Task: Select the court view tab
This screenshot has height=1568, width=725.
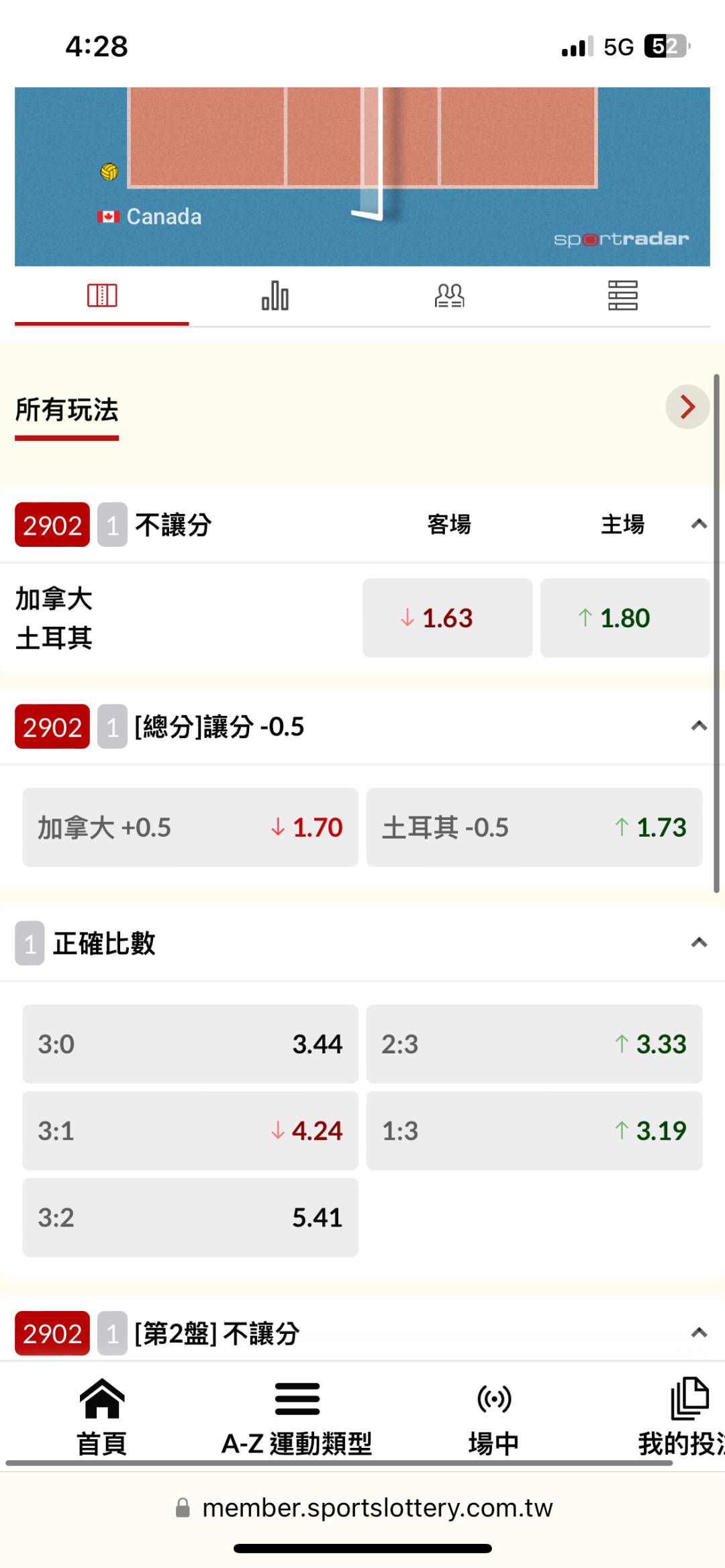Action: click(x=102, y=296)
